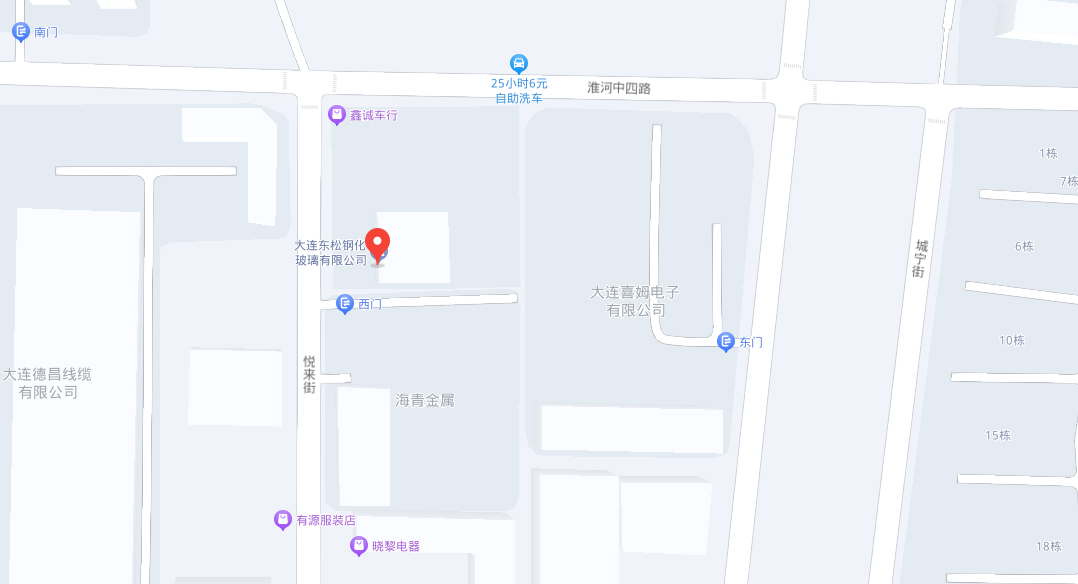Open the 南门 gate marker
Screen dimensions: 1078x584
[21, 32]
